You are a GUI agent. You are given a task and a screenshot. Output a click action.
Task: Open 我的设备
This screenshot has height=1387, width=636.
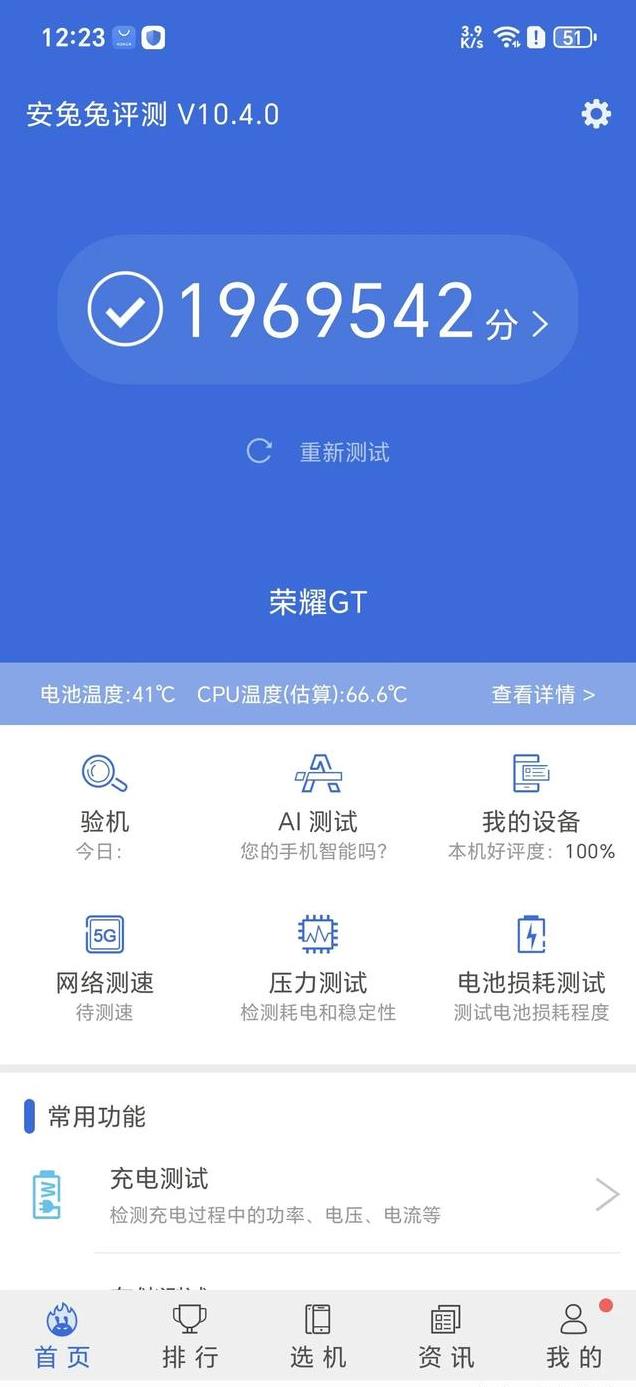tap(531, 806)
